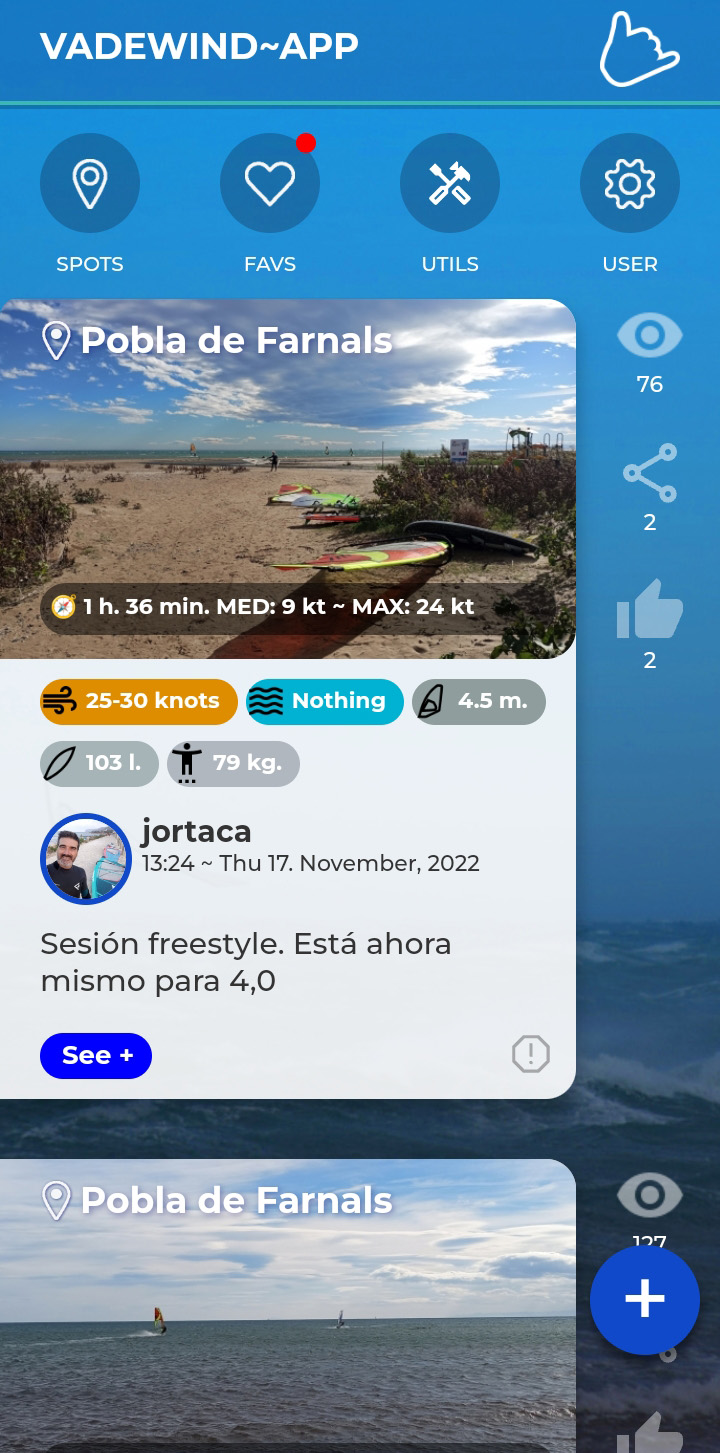Open the second Pobla de Farnals sea photo

(288, 1320)
